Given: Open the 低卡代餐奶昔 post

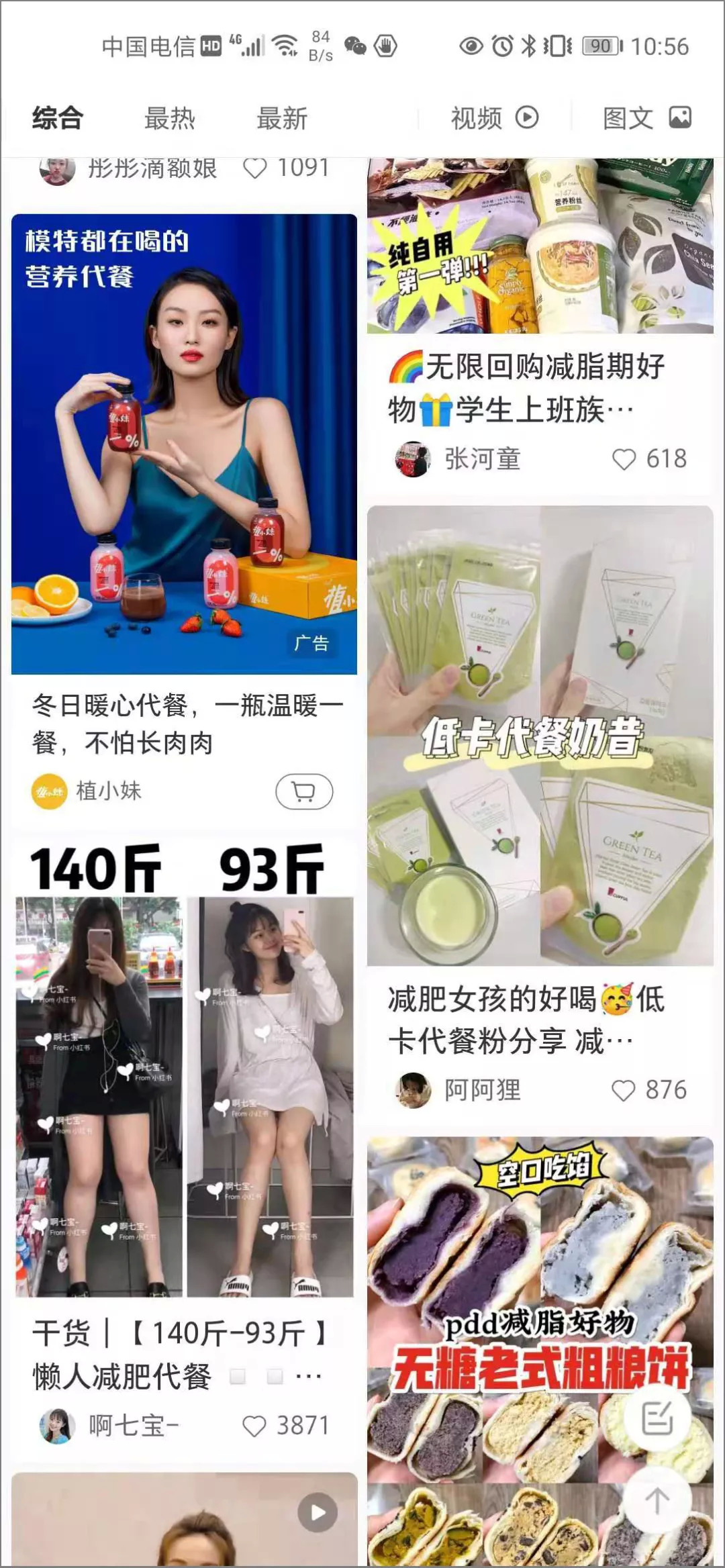Looking at the screenshot, I should [540, 735].
